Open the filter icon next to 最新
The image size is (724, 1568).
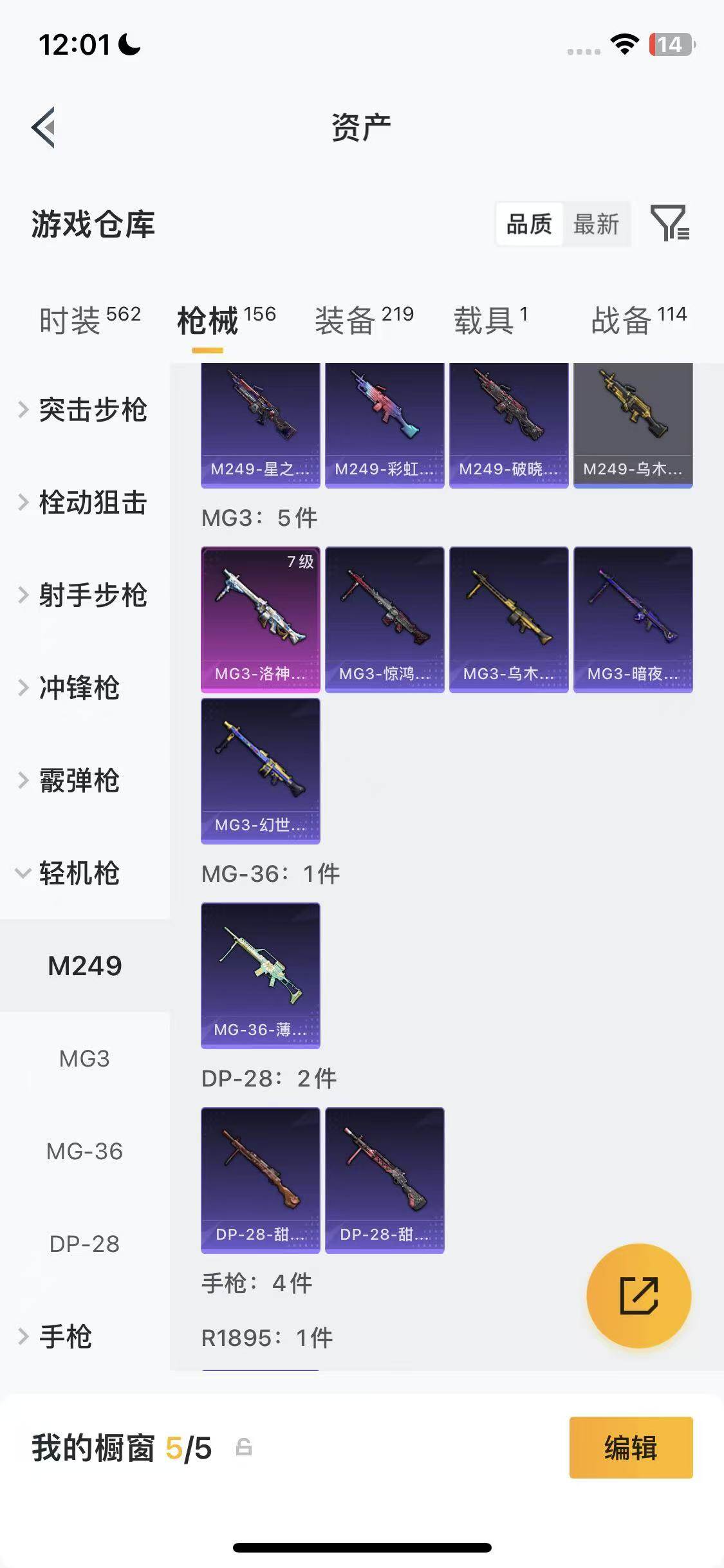point(669,223)
